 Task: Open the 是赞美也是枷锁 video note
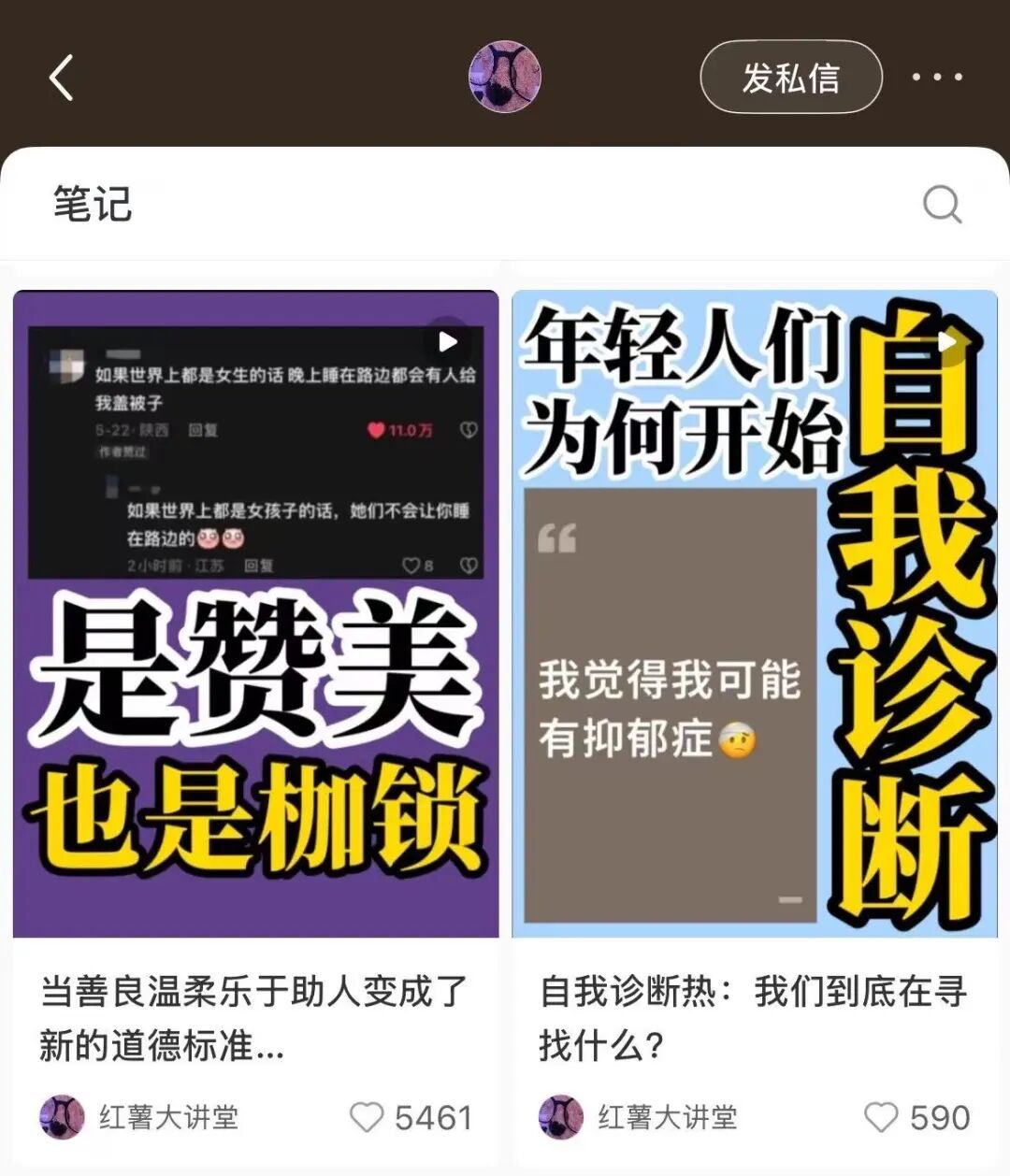(255, 613)
